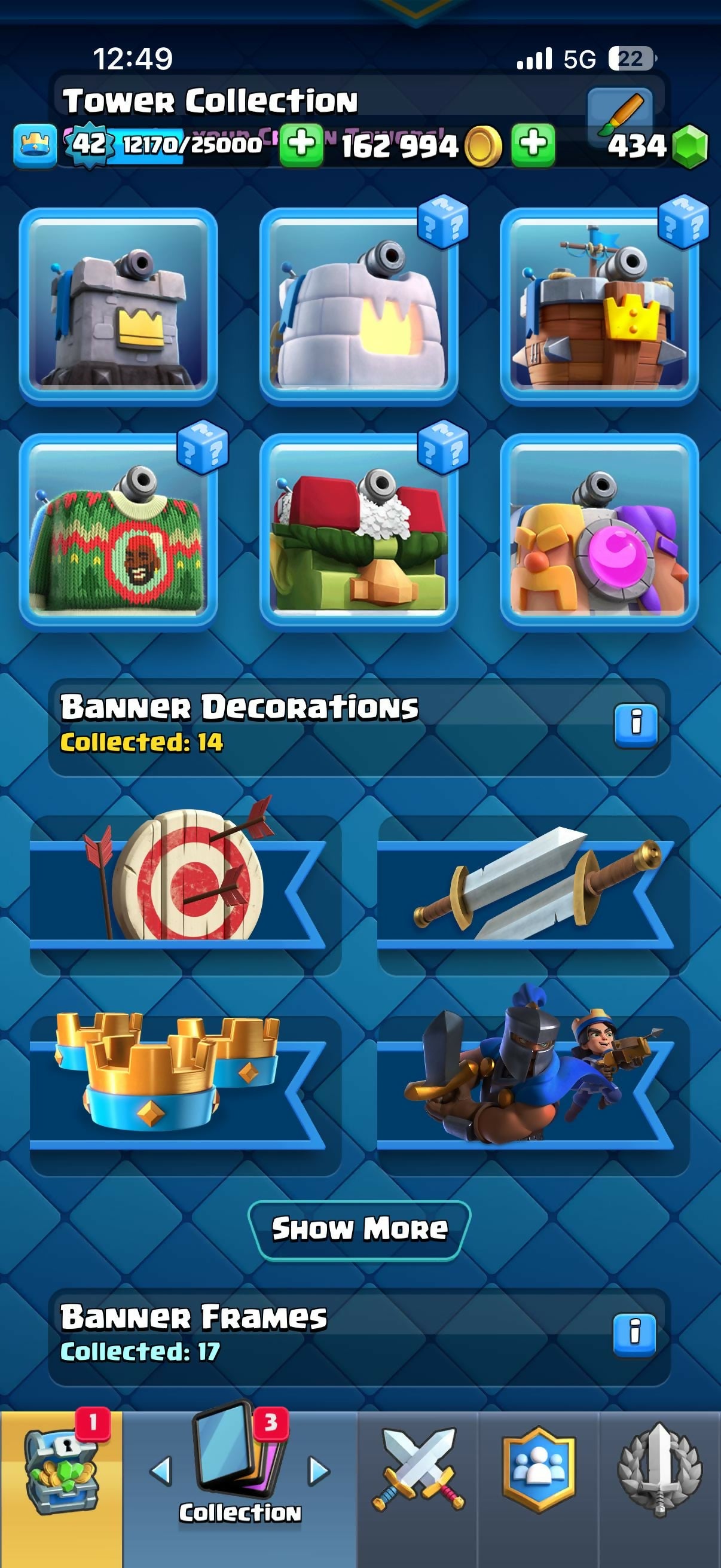Choose the igloo tower skin
Screen dimensions: 721x1568
(x=358, y=306)
